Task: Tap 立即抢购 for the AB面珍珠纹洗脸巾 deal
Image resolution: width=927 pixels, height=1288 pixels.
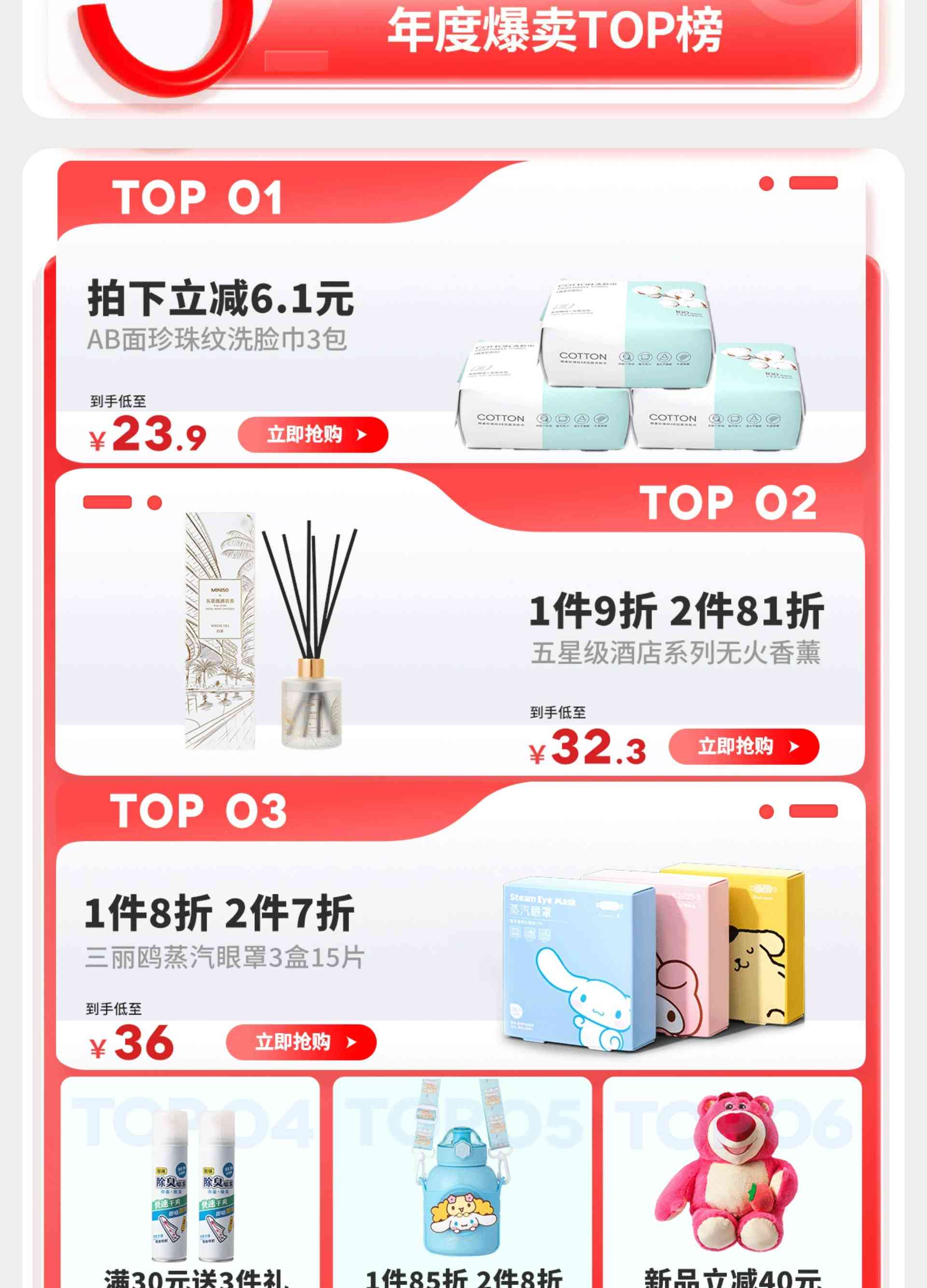Action: pos(313,435)
